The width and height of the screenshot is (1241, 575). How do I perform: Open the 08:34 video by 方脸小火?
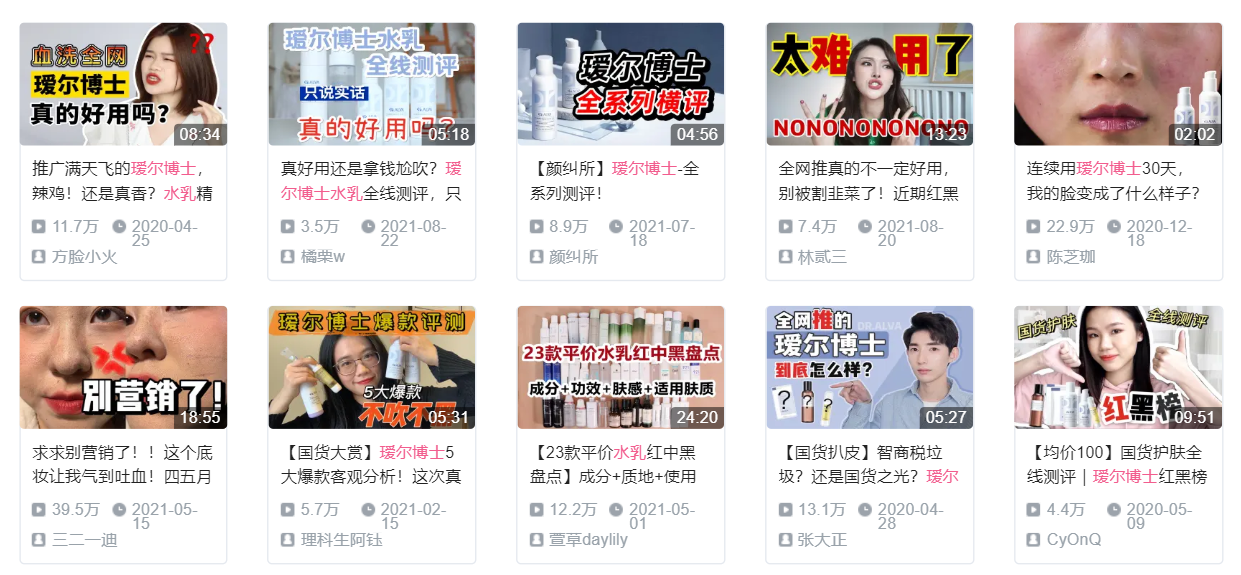tap(123, 85)
